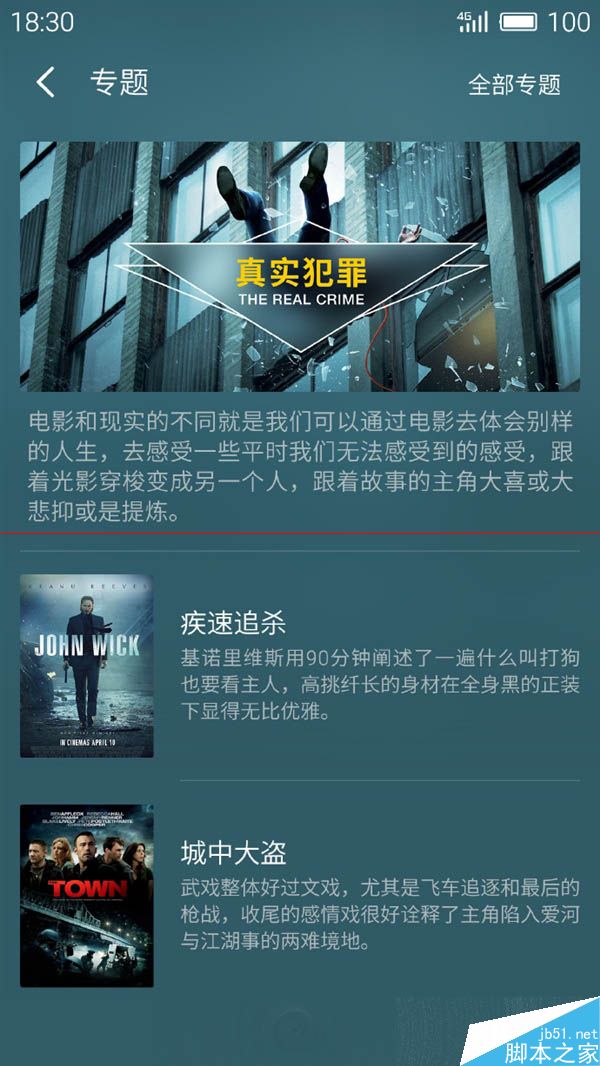
Task: Open the 疾速追杀 movie entry
Action: tap(300, 666)
